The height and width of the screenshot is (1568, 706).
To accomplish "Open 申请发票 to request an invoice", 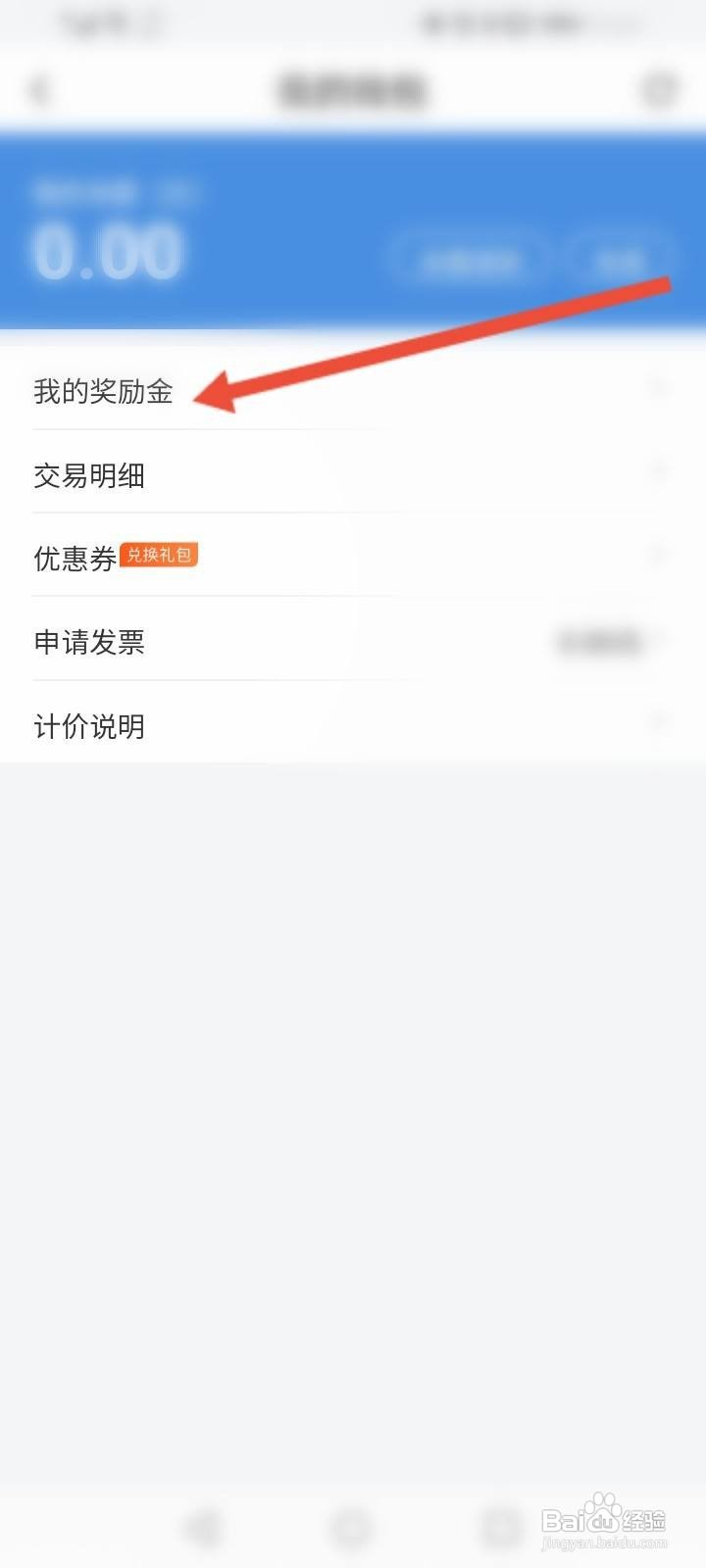I will (89, 644).
